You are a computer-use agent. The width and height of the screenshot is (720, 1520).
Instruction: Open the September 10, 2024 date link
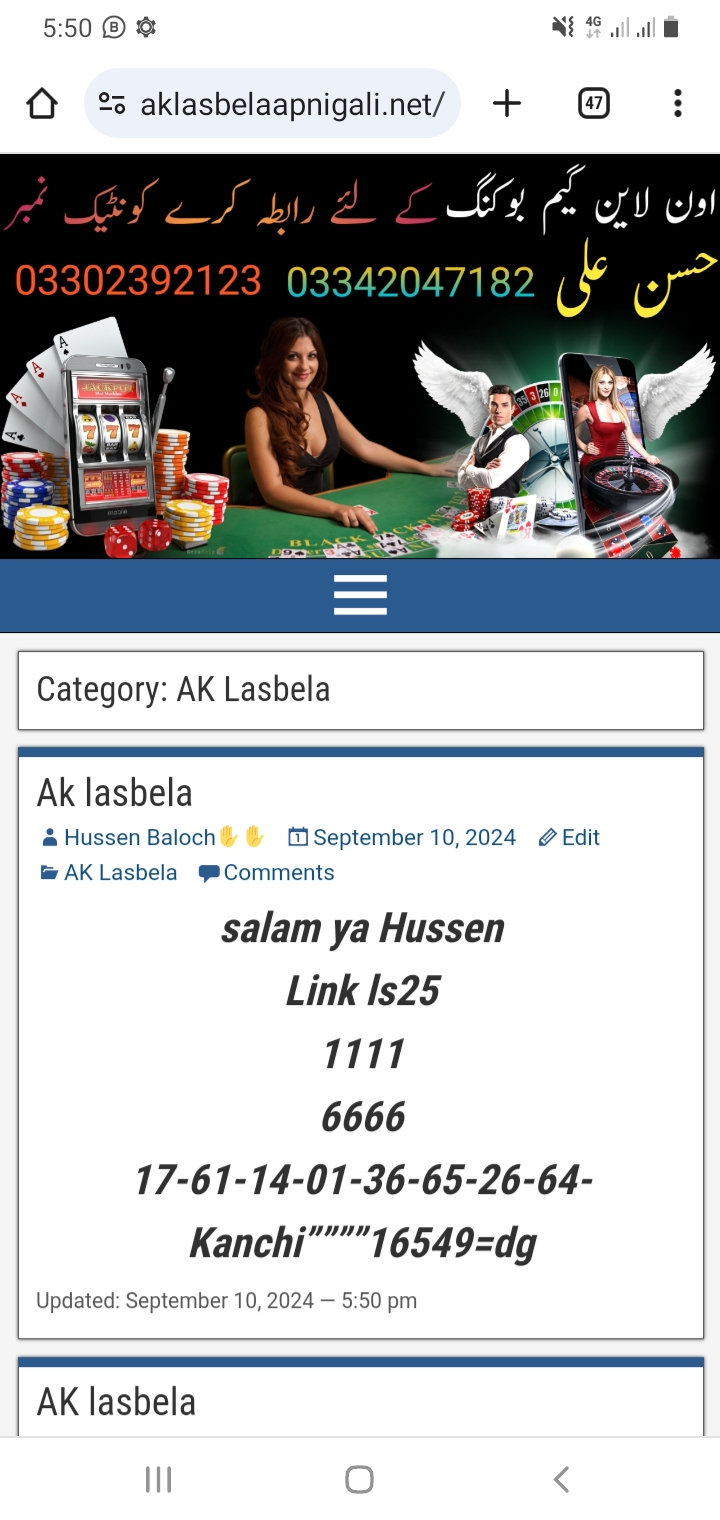point(414,838)
